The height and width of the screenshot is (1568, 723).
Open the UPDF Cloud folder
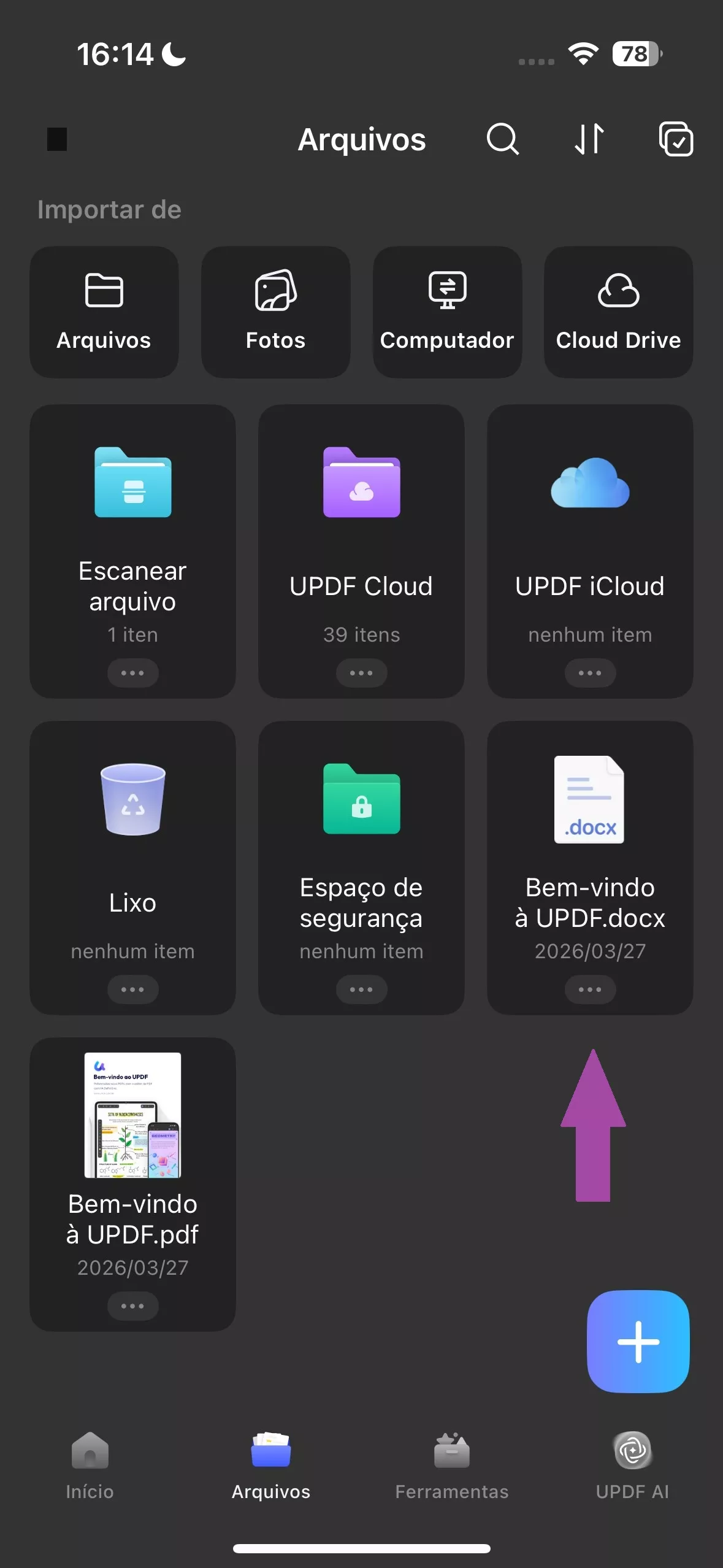361,540
